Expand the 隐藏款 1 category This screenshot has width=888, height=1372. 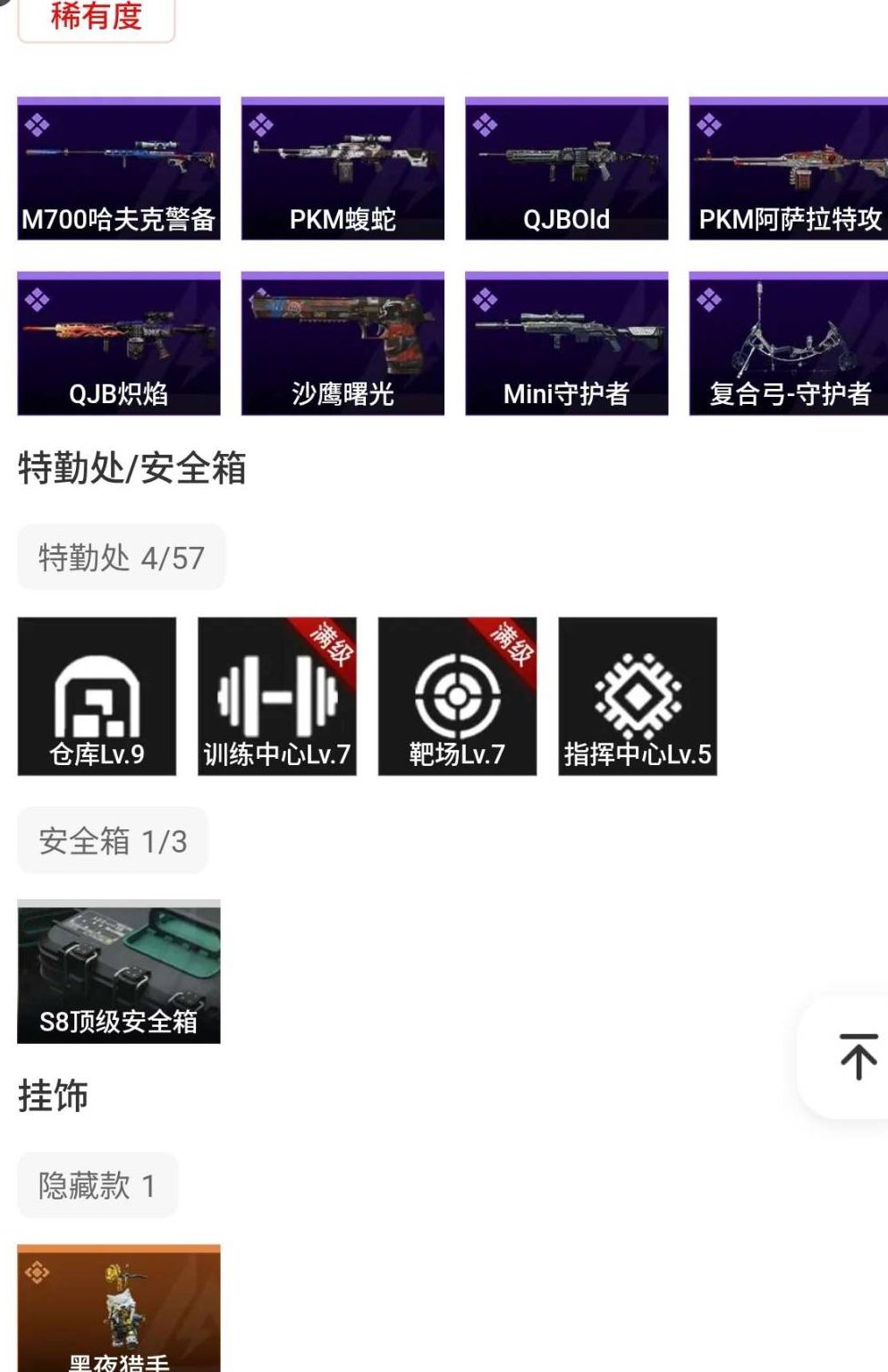click(95, 1185)
